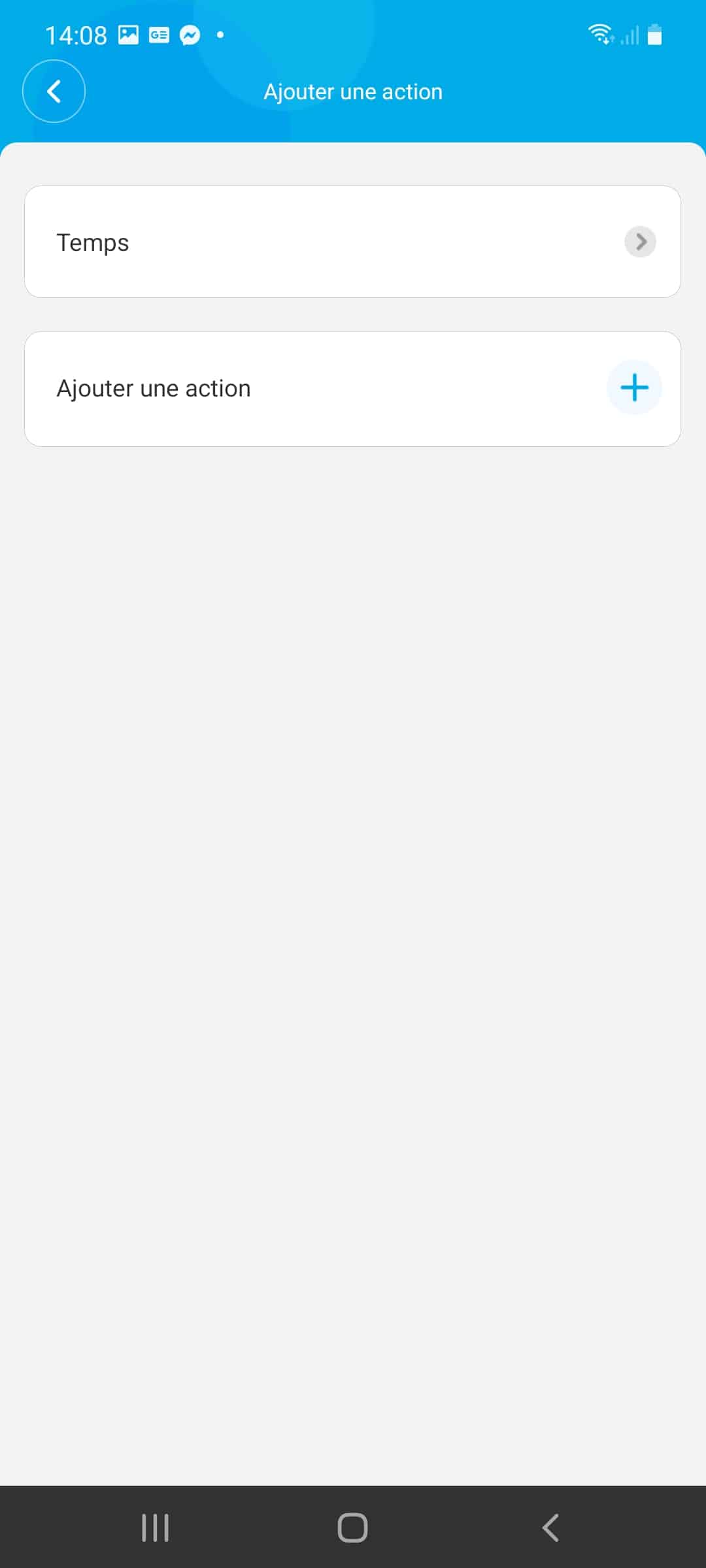
Task: Go to the phone's home screen
Action: 352,1528
